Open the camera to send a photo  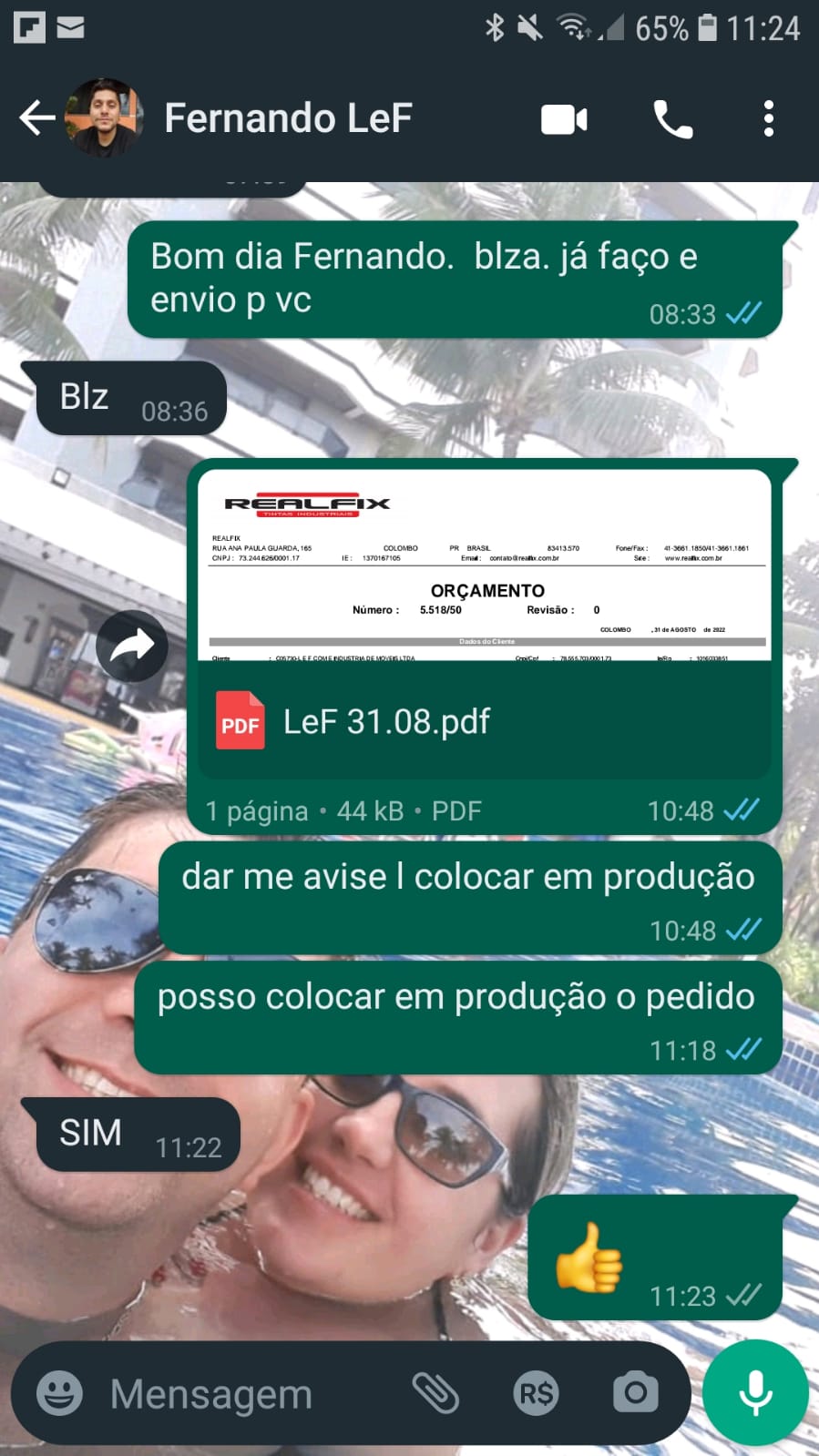635,1393
